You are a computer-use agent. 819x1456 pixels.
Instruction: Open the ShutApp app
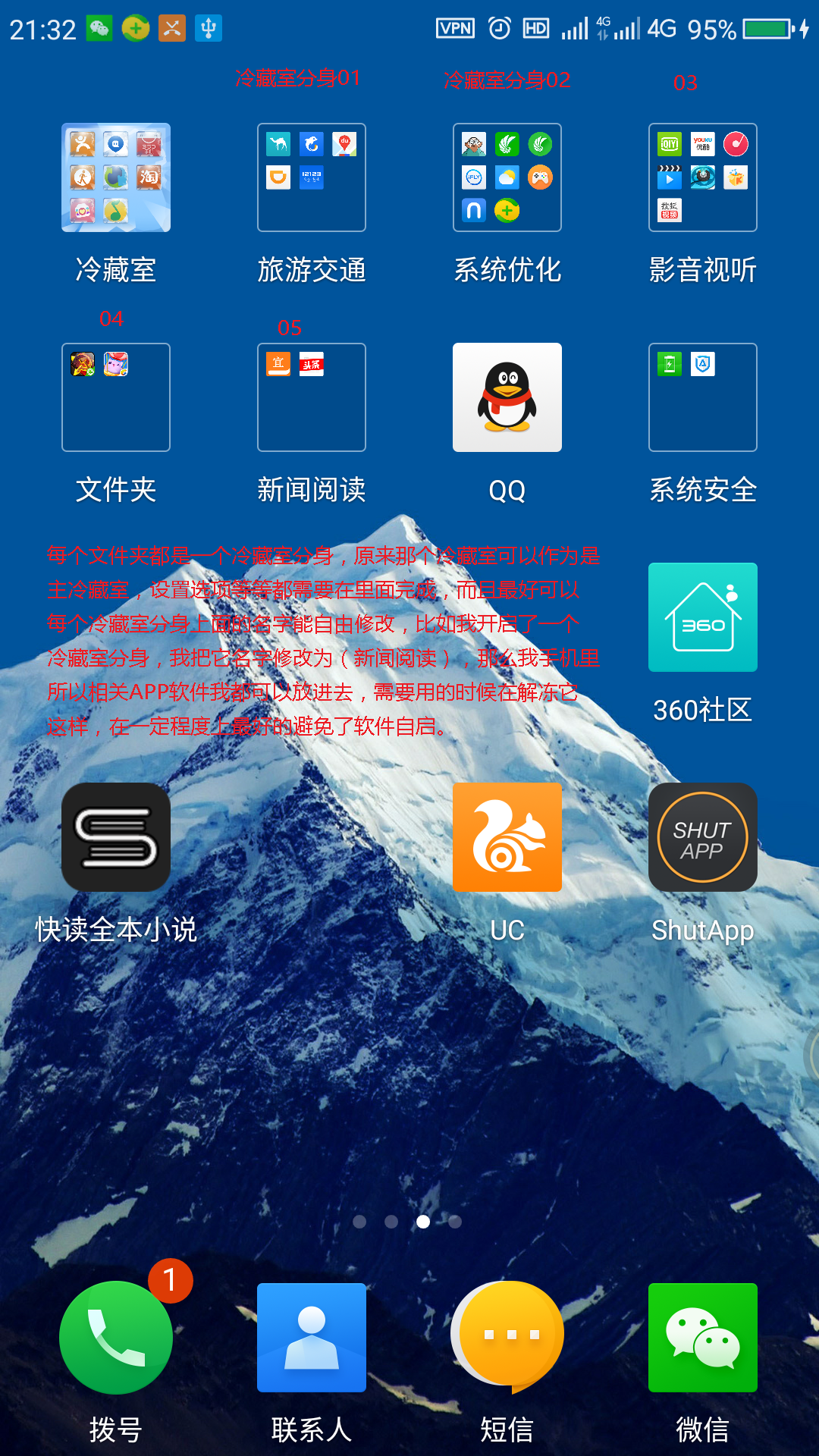point(703,837)
